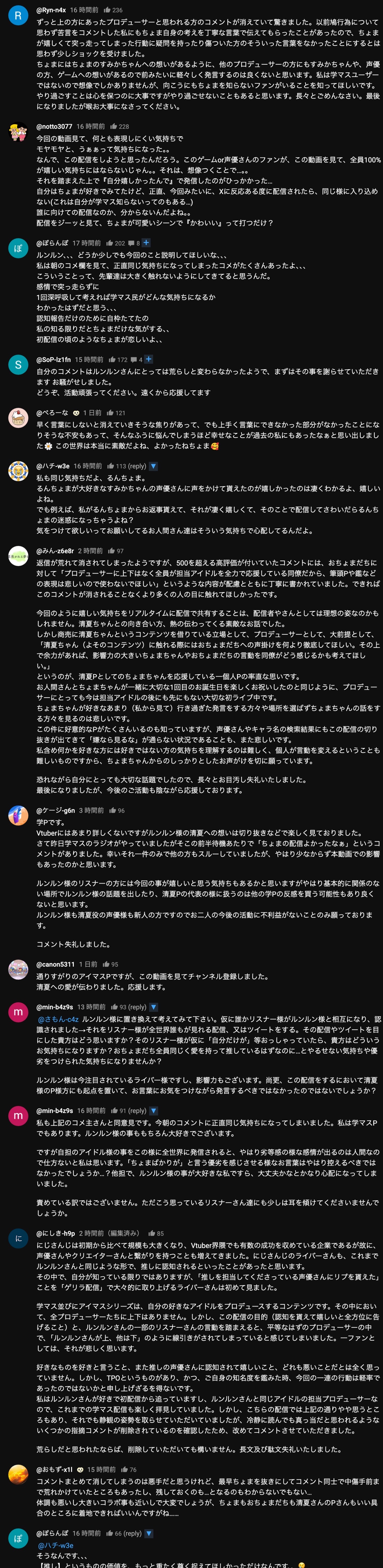Open @ぺろーな's channel via the username
Image resolution: width=383 pixels, height=1568 pixels.
[x=52, y=413]
